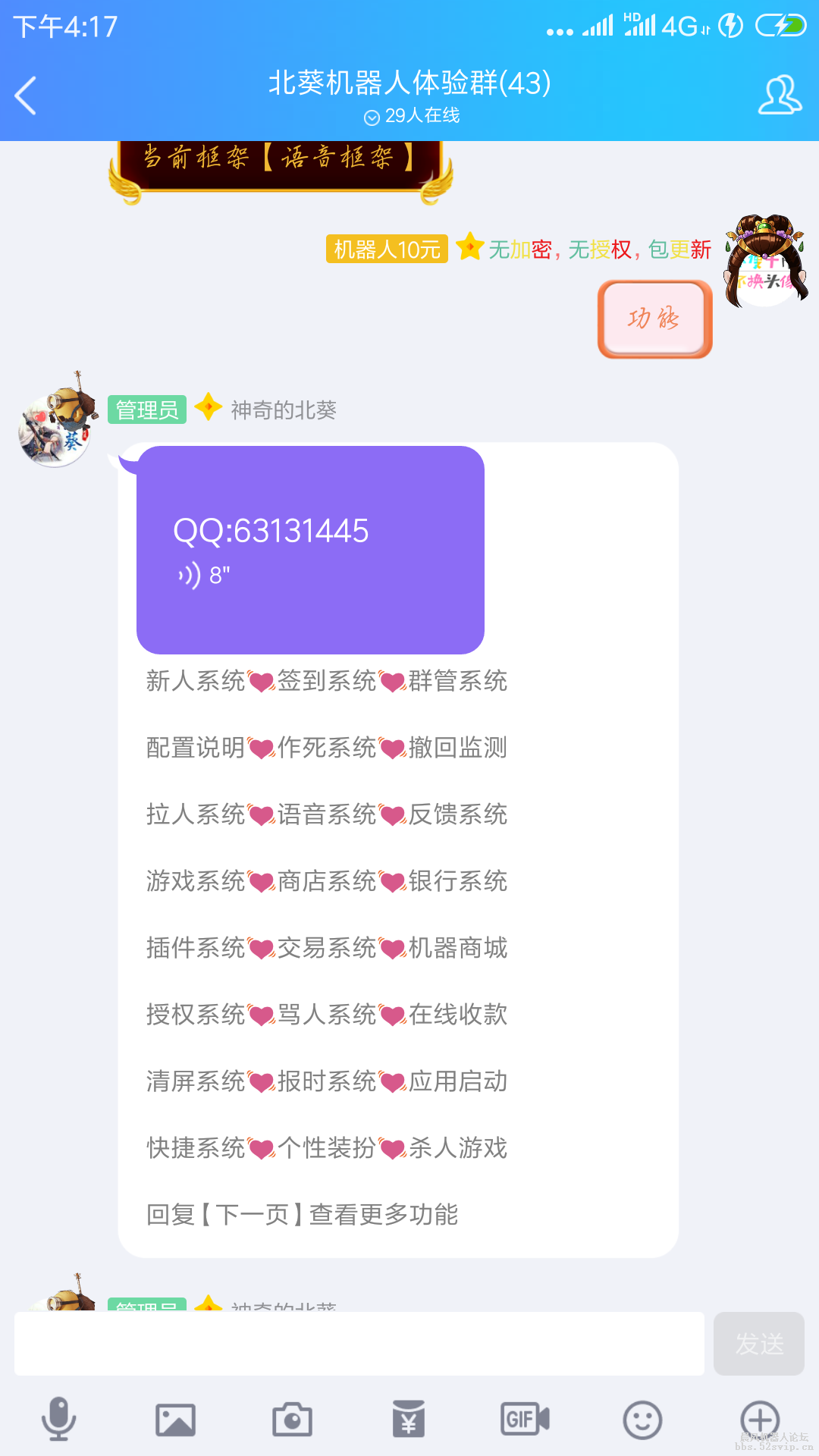Tap 回复【下一页】 to view more functions

pos(303,1215)
